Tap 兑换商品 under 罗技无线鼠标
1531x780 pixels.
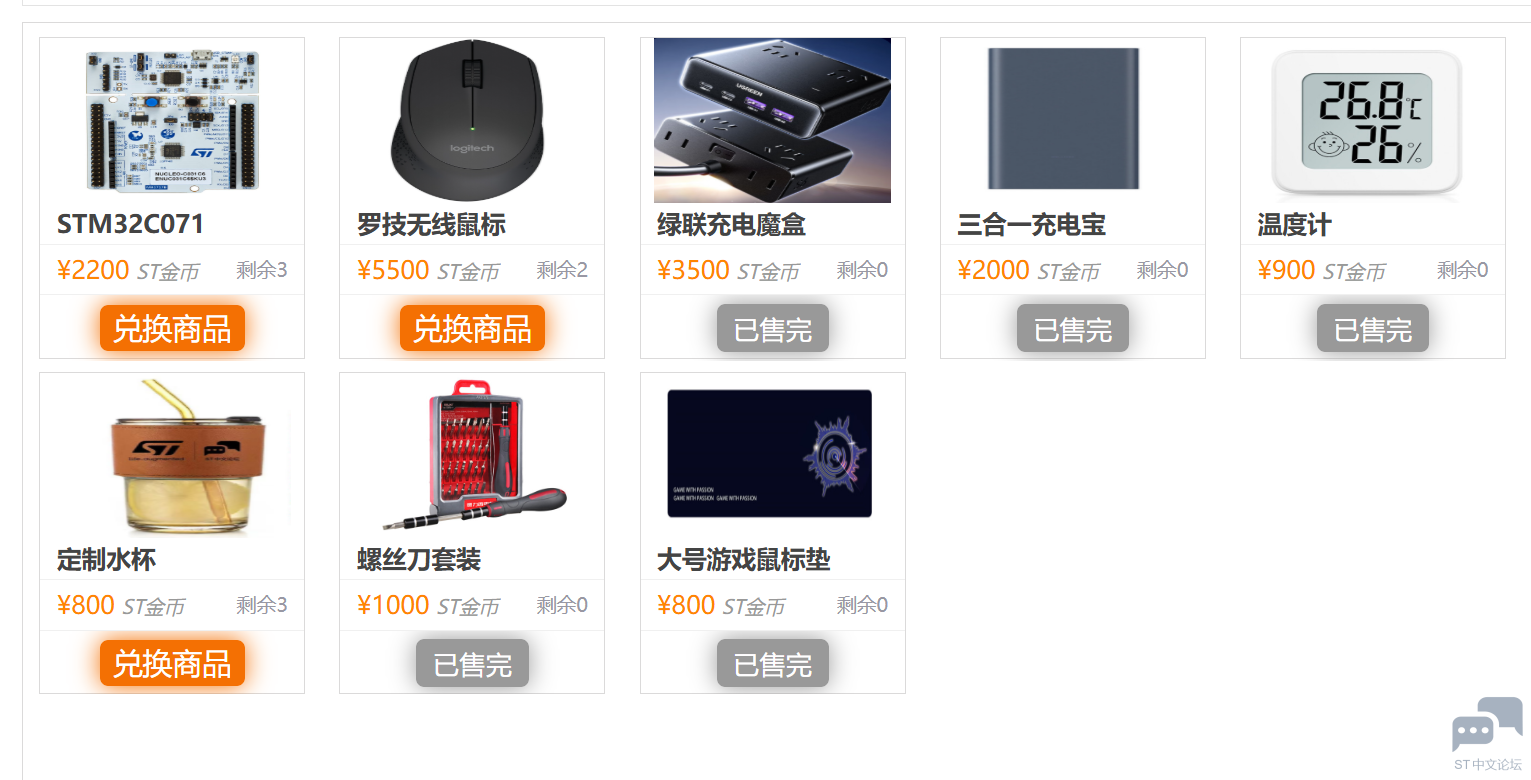click(472, 328)
